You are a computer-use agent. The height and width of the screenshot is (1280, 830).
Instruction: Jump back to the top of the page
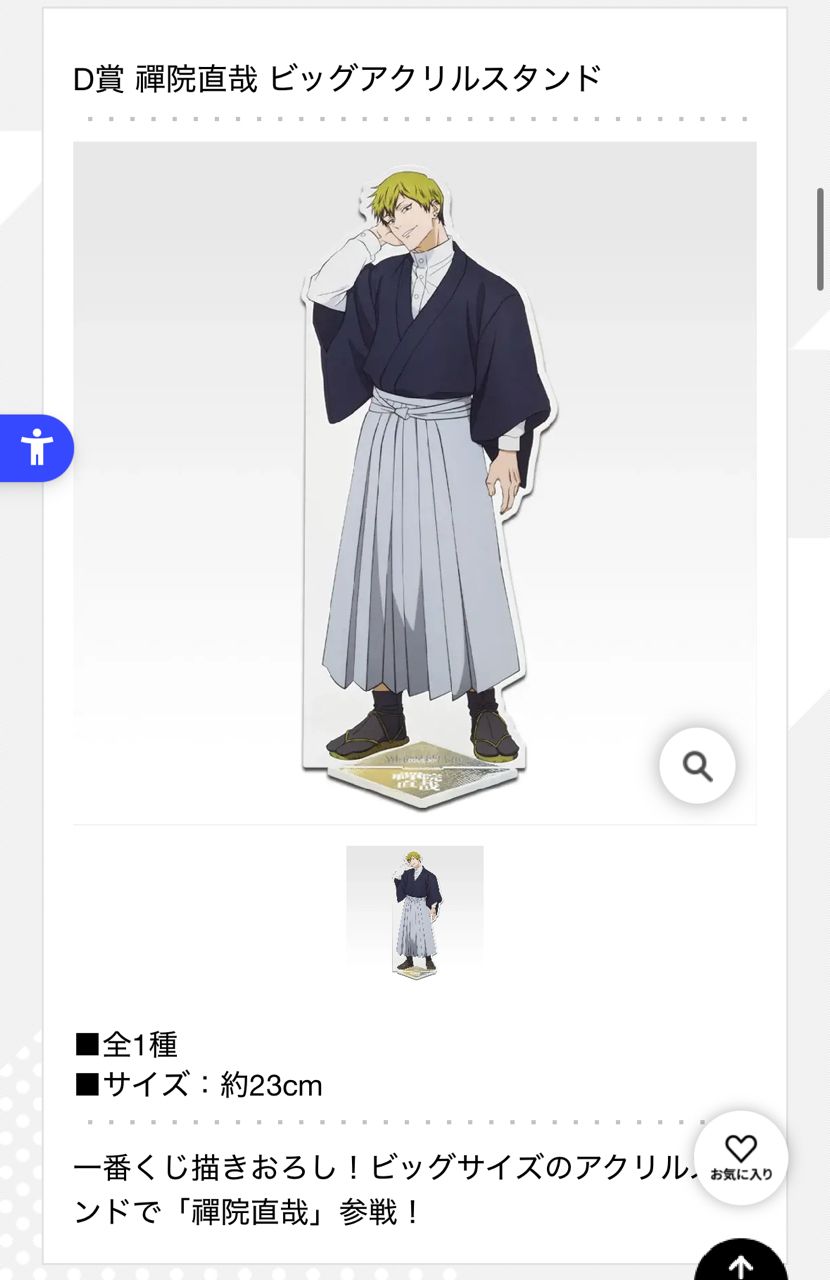pos(740,1264)
